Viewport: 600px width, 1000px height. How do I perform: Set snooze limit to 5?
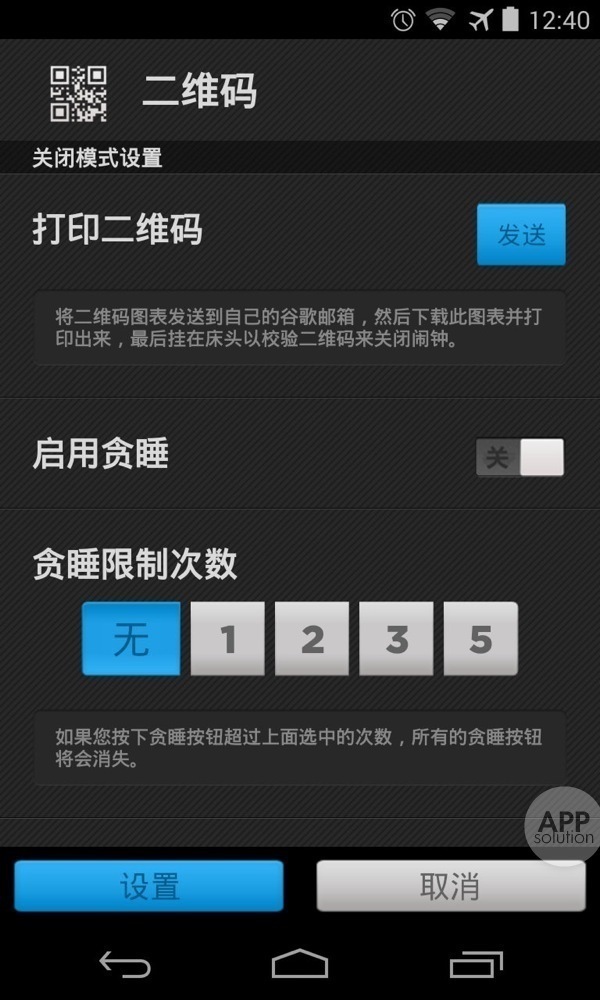point(480,639)
